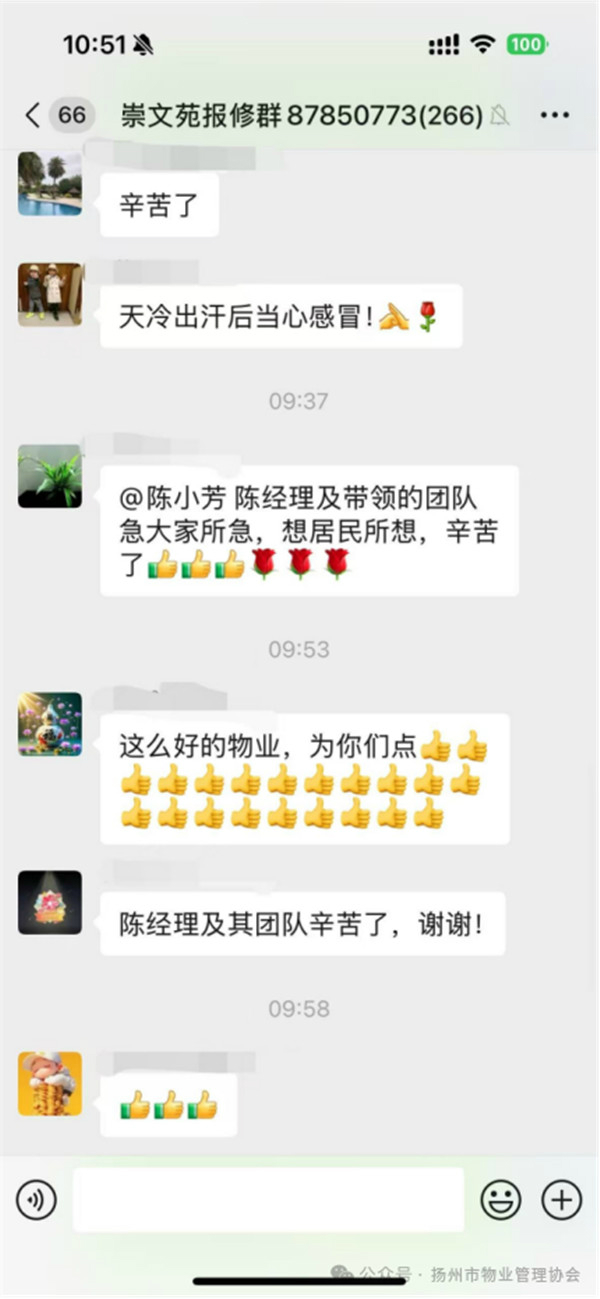Focus the message text field
This screenshot has height=1299, width=600.
pyautogui.click(x=268, y=1199)
